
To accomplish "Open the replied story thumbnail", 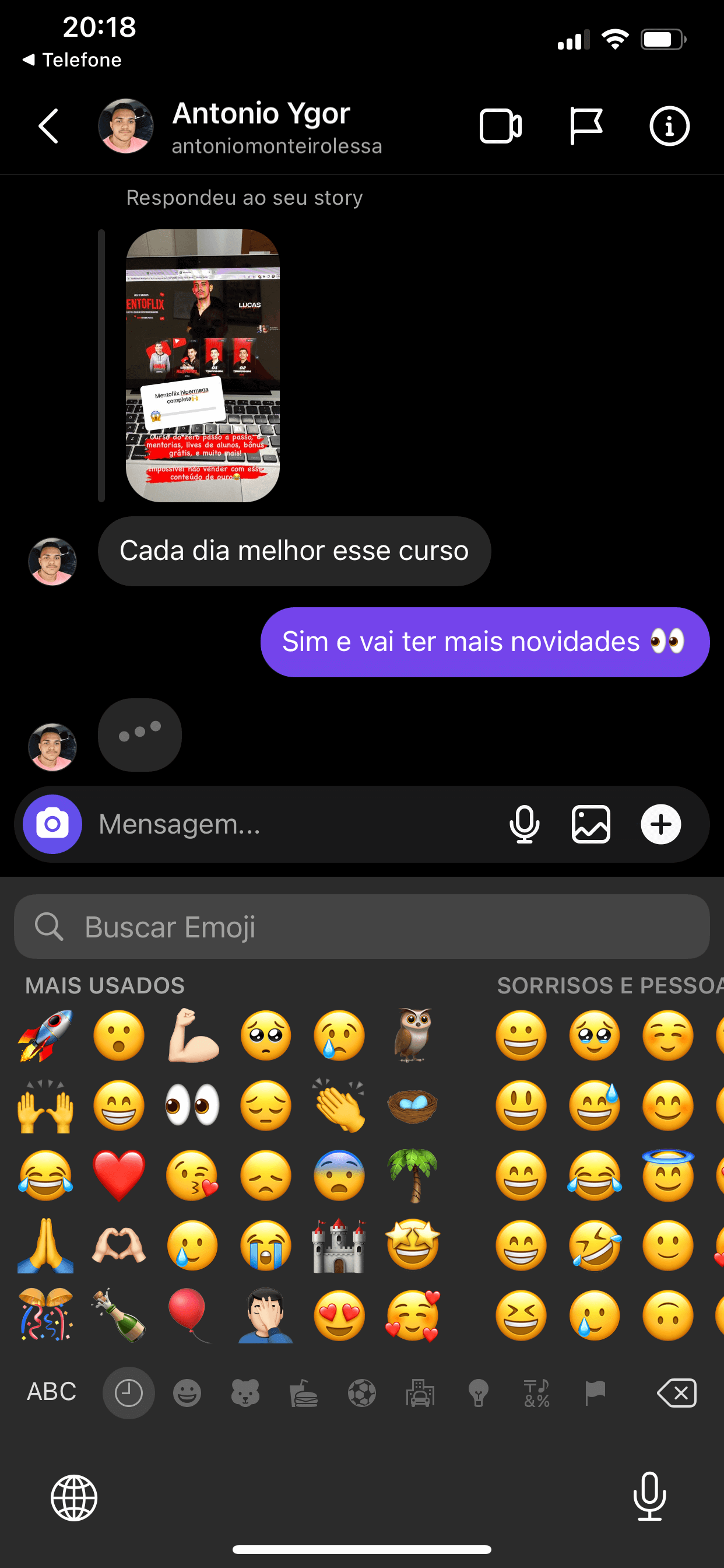I will 203,365.
